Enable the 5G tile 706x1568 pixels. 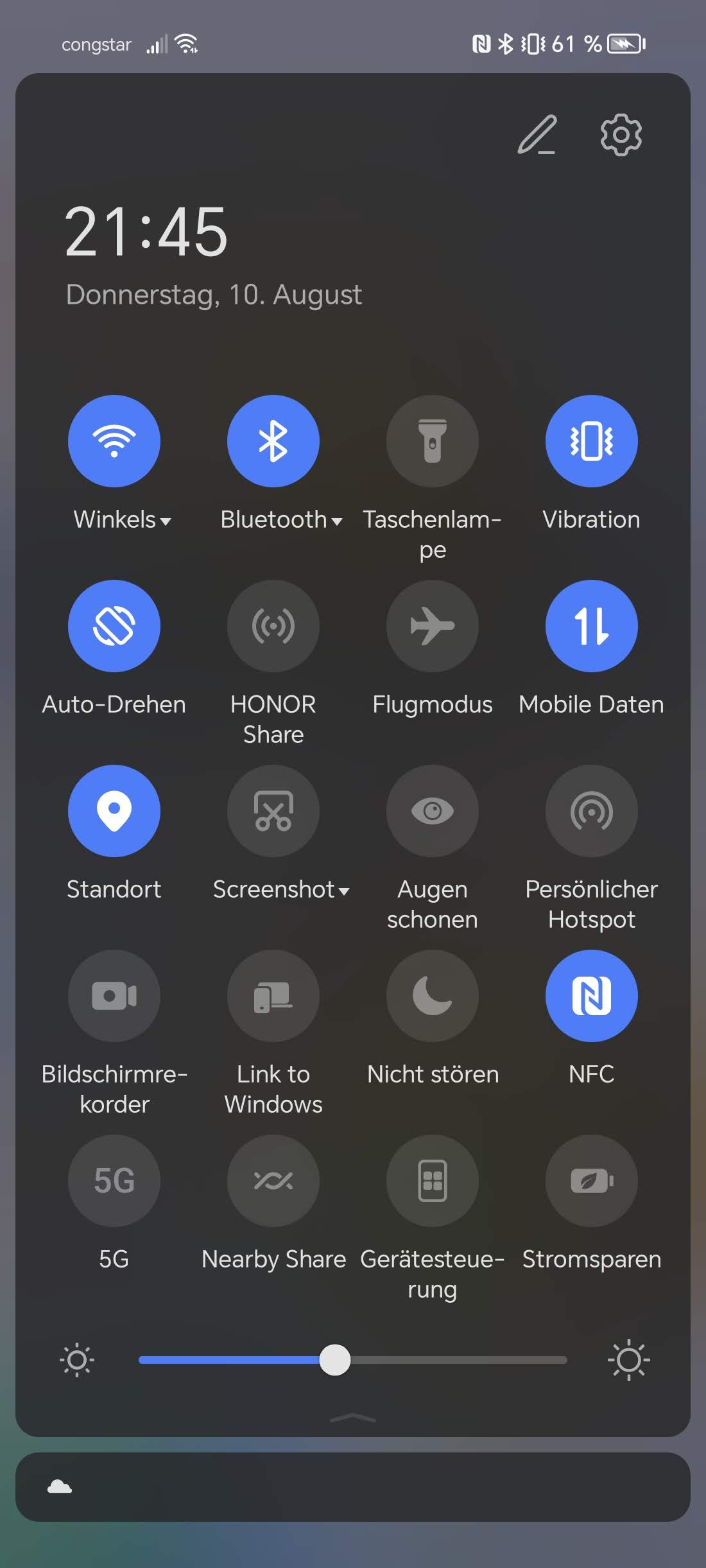point(114,1181)
